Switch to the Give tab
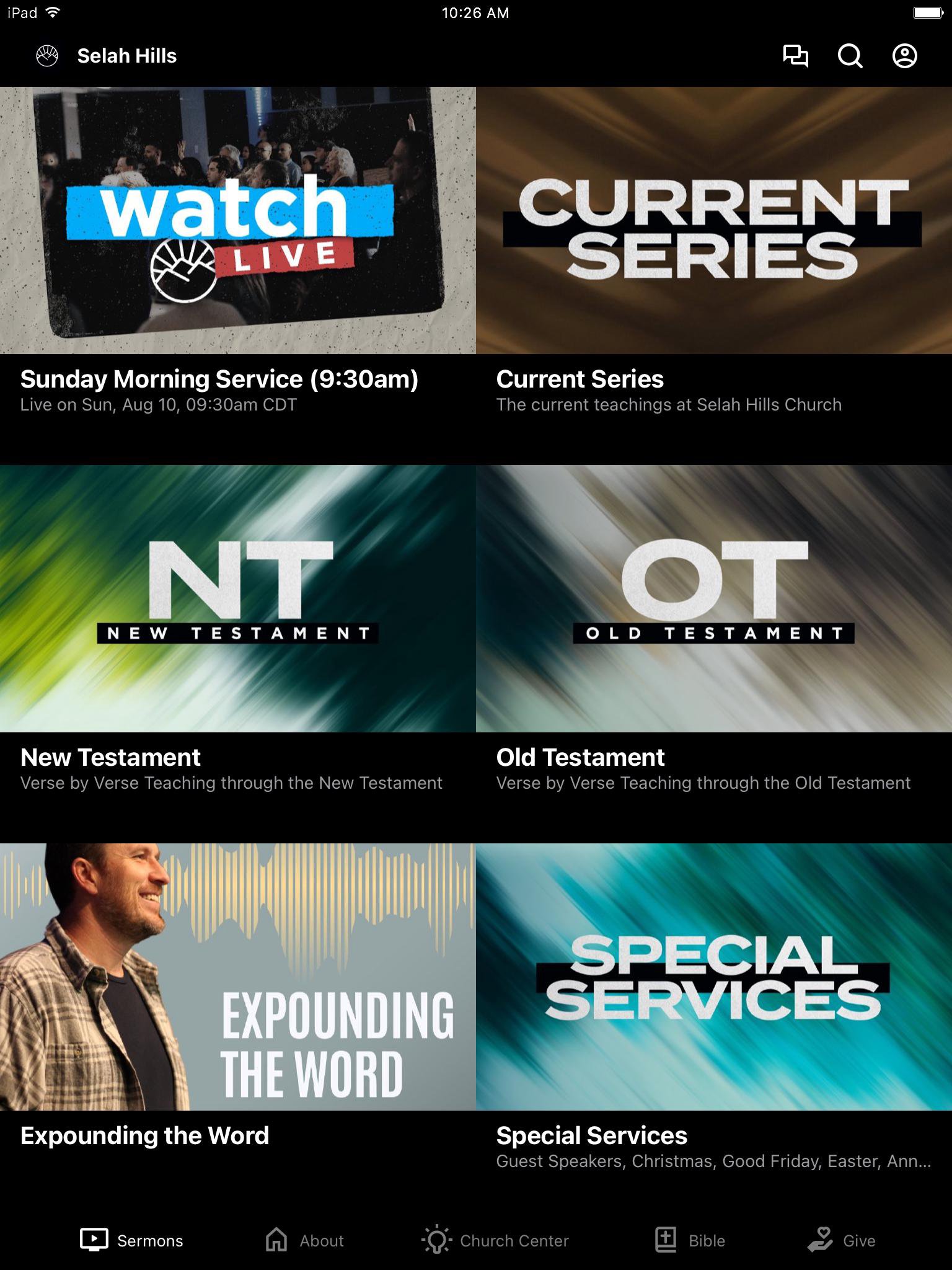Screen dimensions: 952x1270 (842, 1240)
